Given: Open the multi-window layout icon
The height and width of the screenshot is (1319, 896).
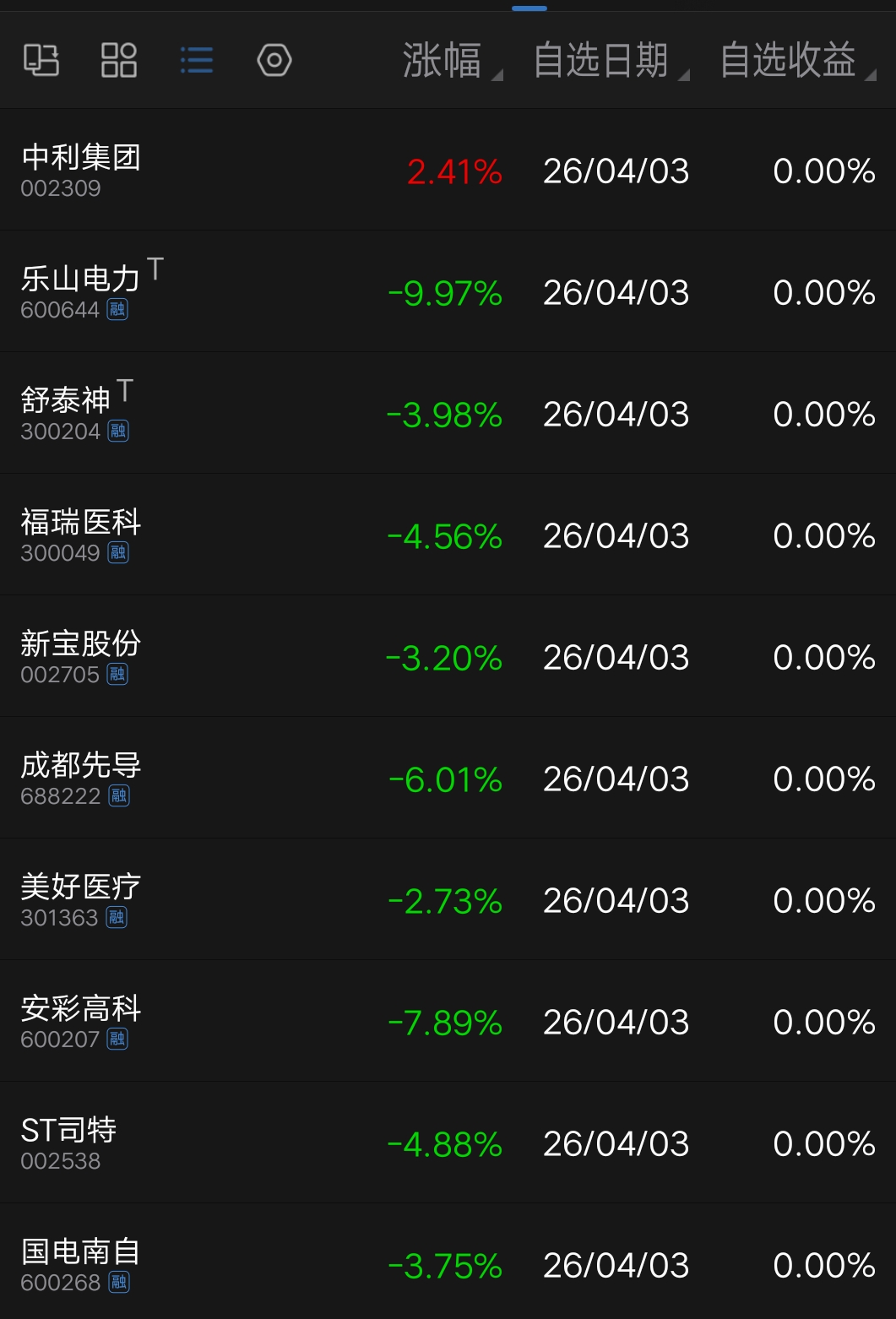Looking at the screenshot, I should (x=41, y=60).
